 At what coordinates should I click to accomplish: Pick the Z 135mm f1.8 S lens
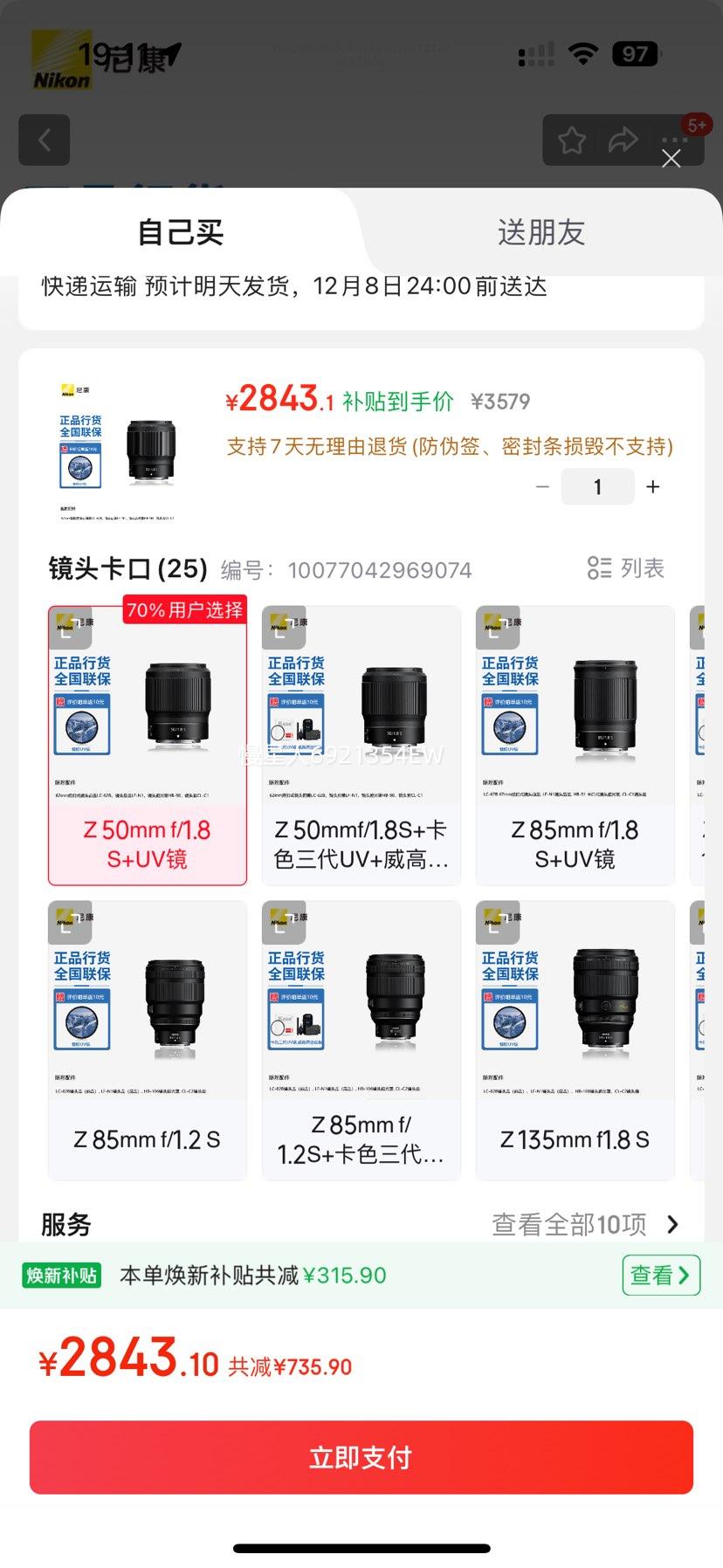575,1040
